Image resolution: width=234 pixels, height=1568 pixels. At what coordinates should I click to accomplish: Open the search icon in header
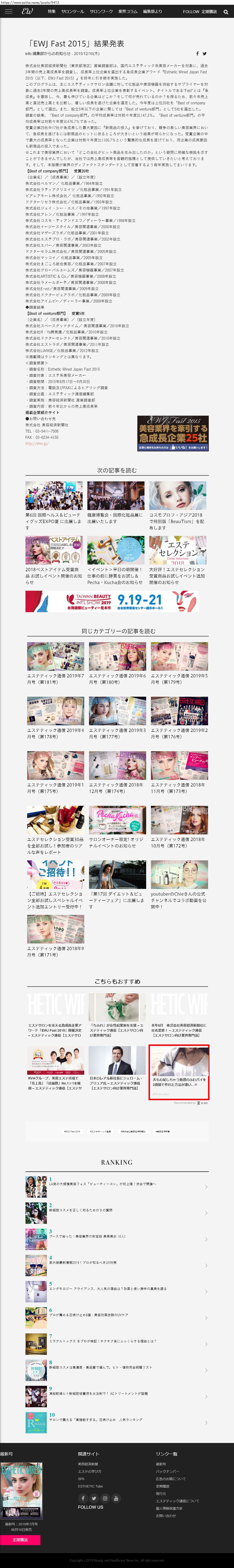pos(225,12)
